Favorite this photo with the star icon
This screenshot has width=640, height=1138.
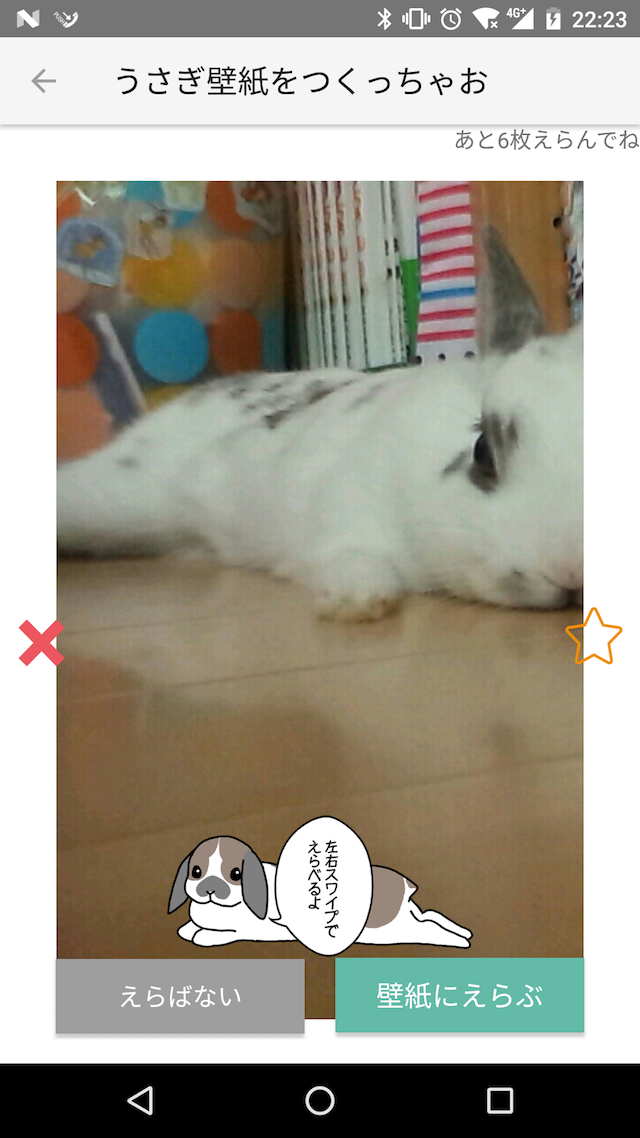click(x=593, y=636)
